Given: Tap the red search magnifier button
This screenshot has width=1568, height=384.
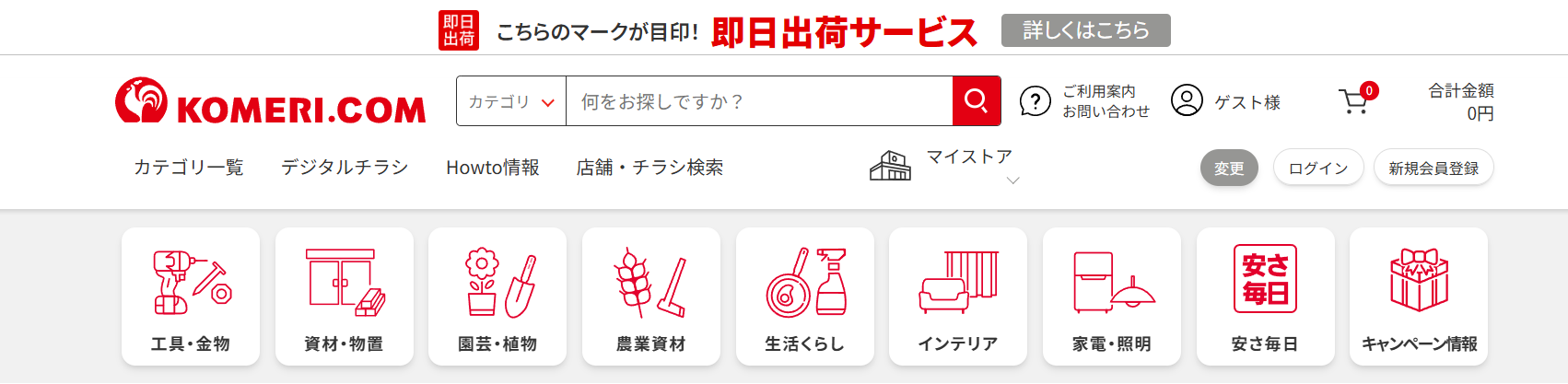Looking at the screenshot, I should [976, 100].
